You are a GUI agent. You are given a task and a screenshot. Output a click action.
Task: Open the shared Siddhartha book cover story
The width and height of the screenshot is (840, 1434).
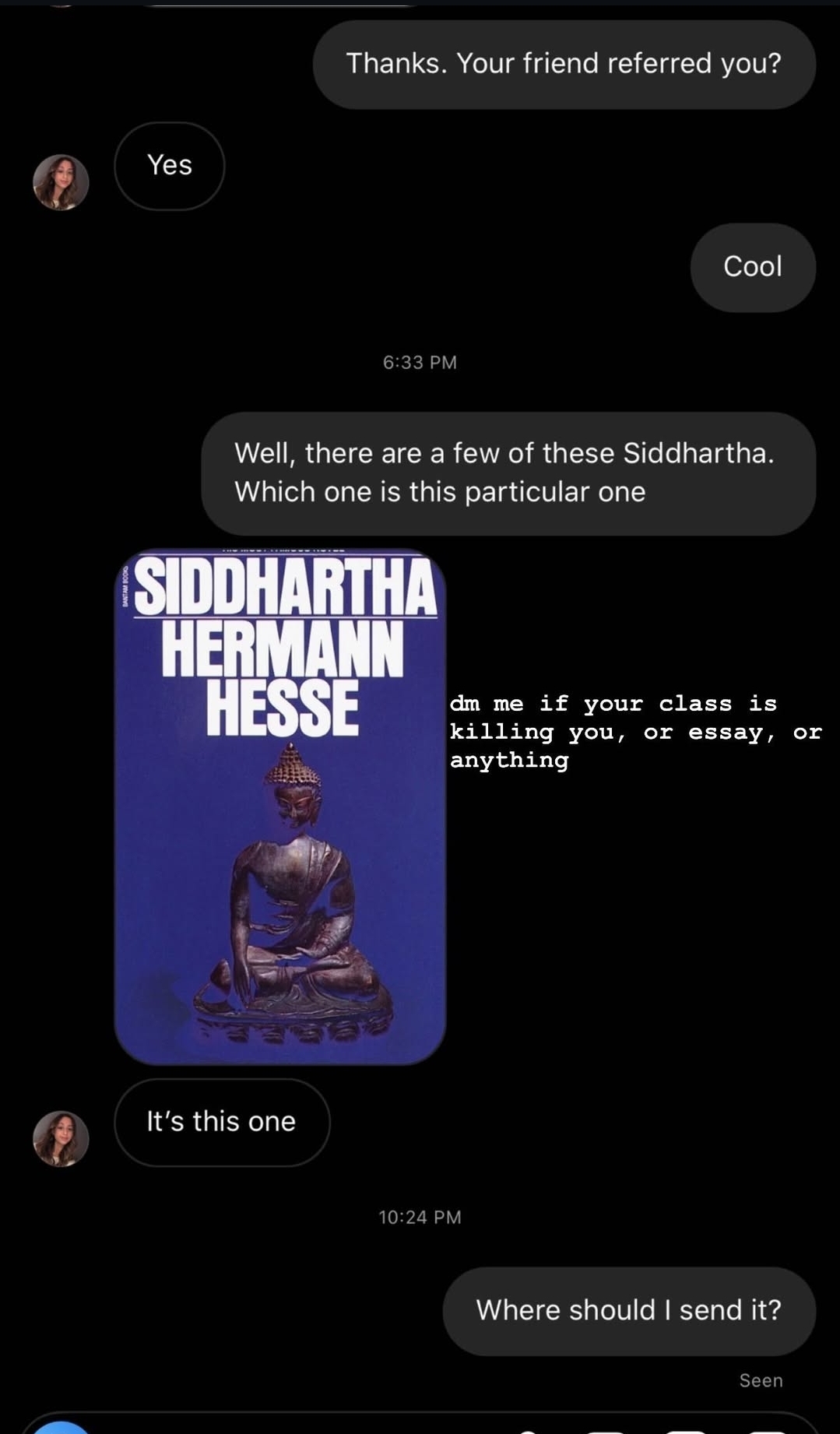click(280, 807)
